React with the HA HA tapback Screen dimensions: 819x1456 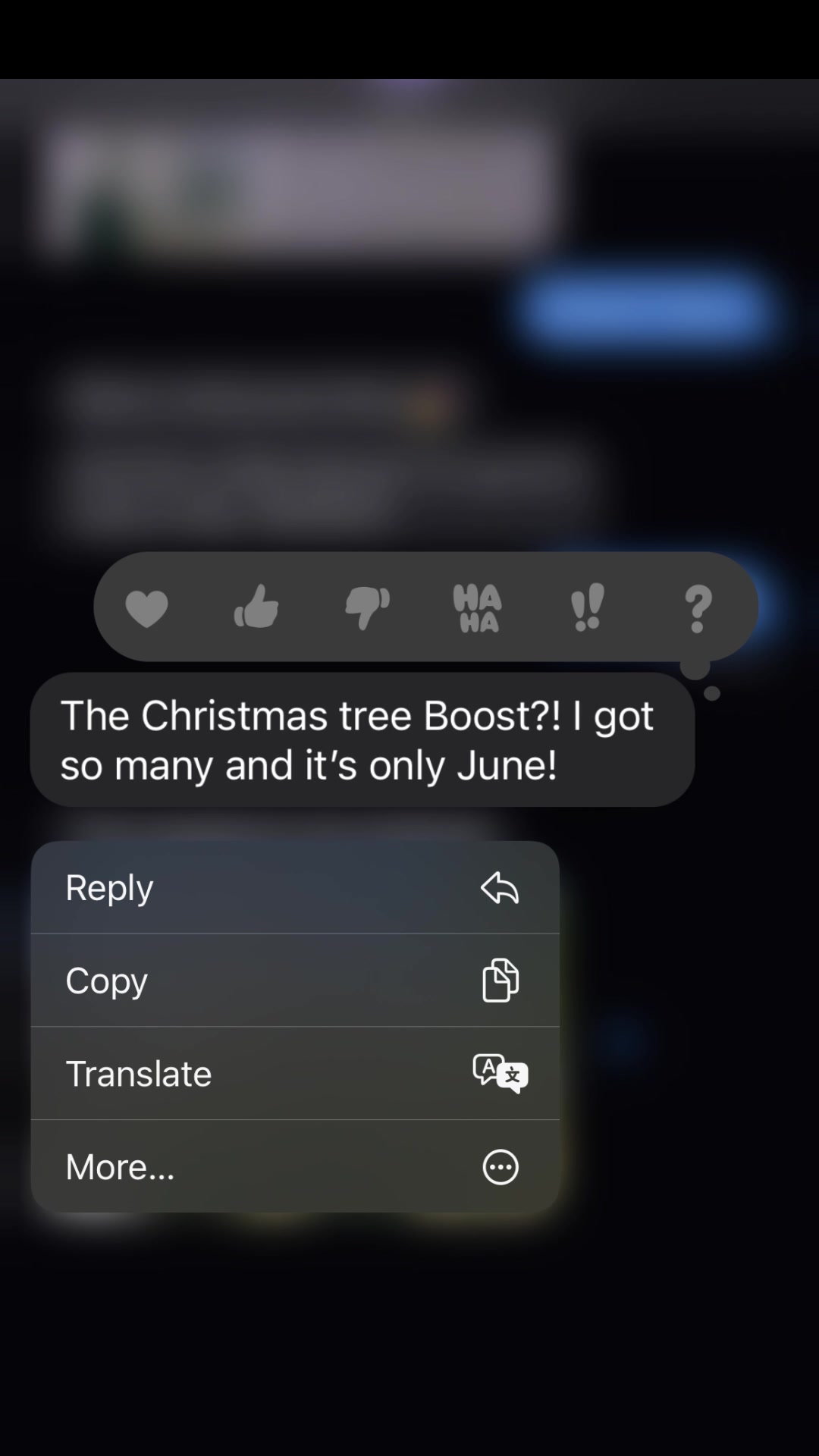(477, 608)
